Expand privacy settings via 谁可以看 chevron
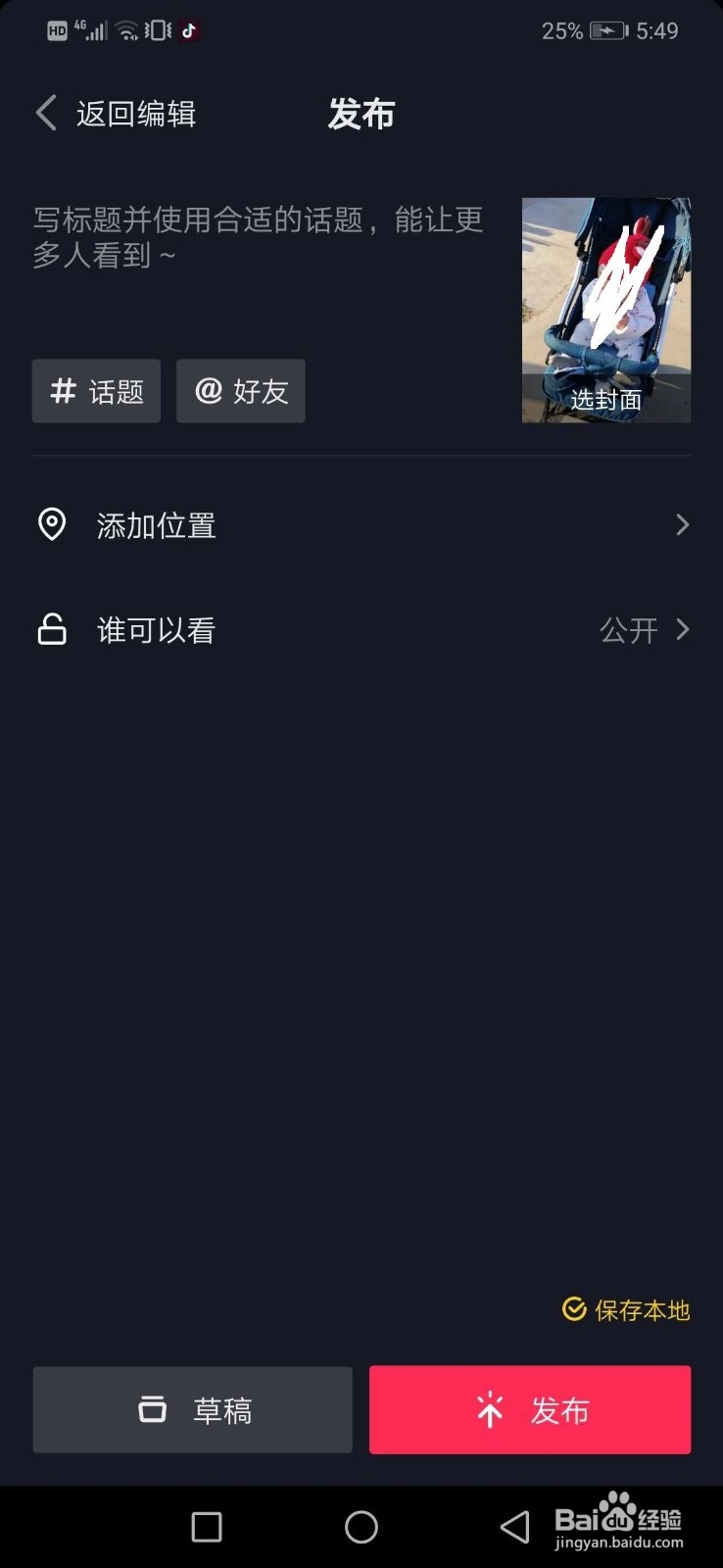The image size is (723, 1568). 682,629
